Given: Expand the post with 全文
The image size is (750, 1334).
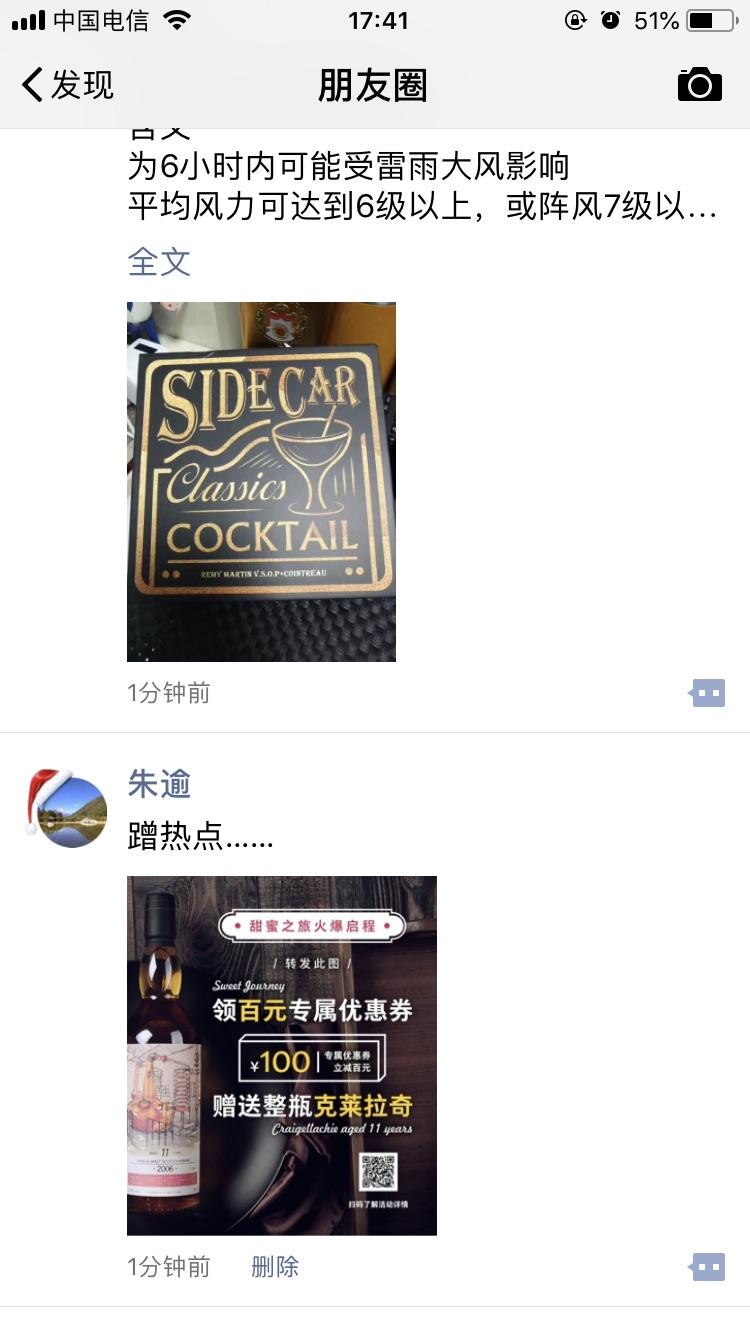Looking at the screenshot, I should pyautogui.click(x=156, y=262).
